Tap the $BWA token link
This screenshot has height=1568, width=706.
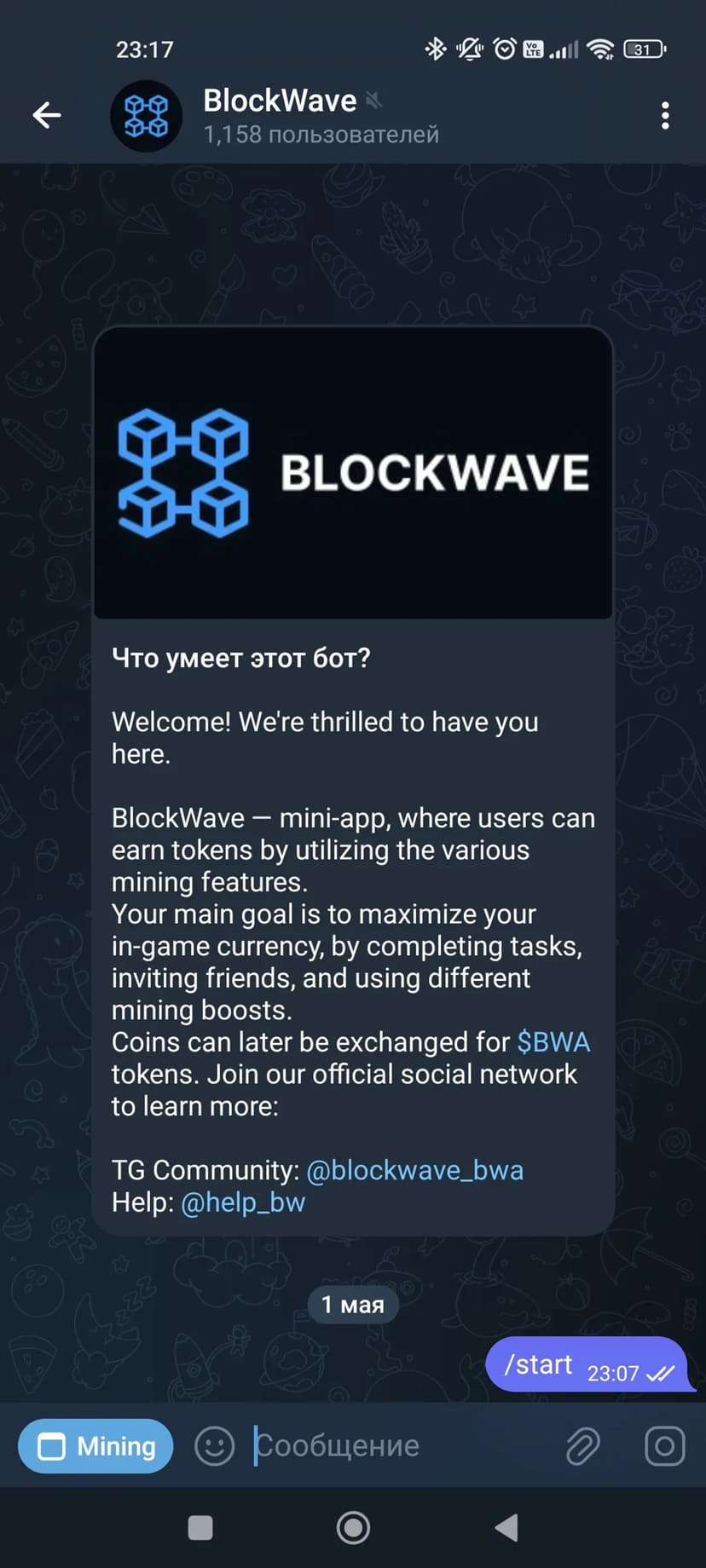click(x=553, y=1042)
